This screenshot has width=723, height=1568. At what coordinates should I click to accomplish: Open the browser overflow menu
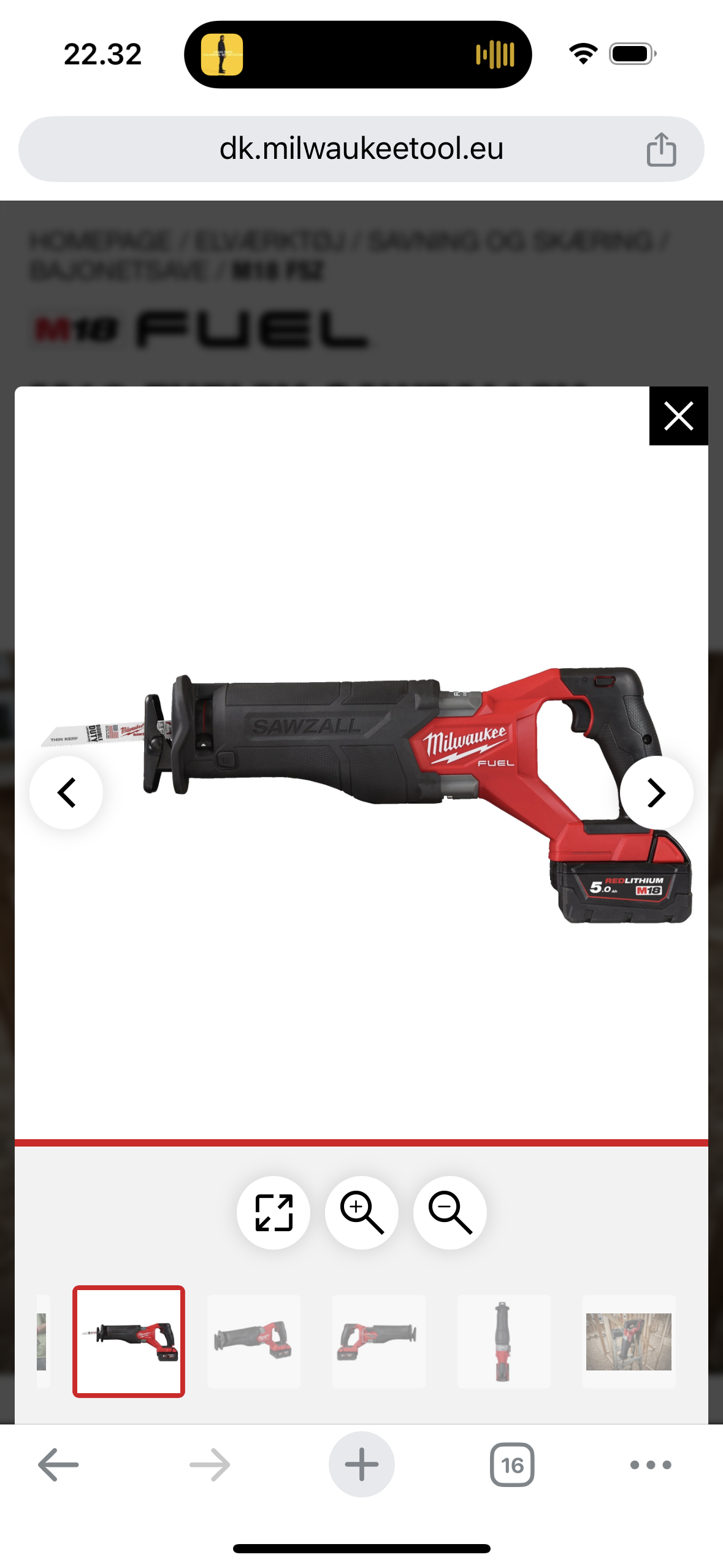point(650,1464)
